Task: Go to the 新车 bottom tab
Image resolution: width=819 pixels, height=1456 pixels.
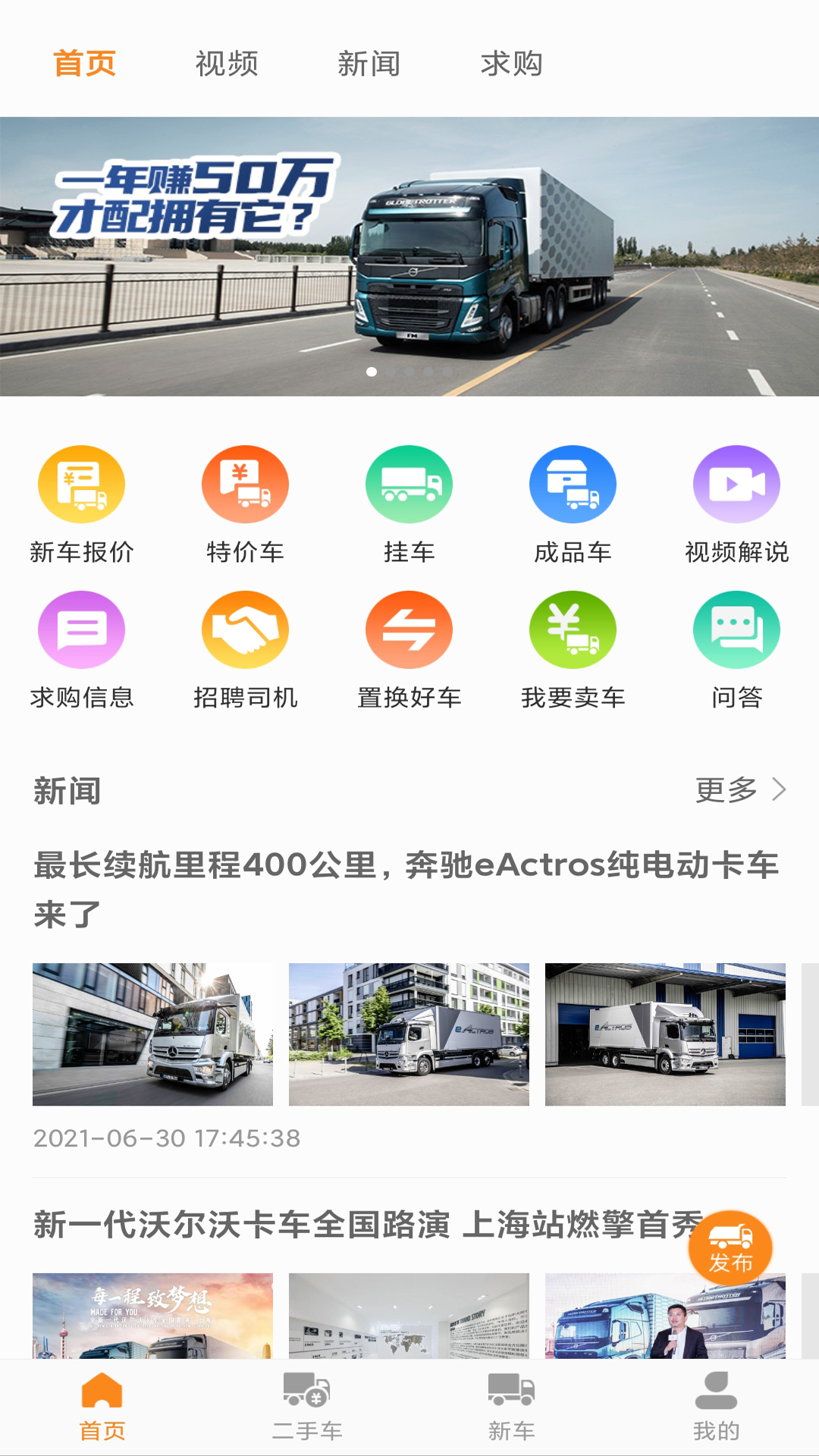Action: point(512,1407)
